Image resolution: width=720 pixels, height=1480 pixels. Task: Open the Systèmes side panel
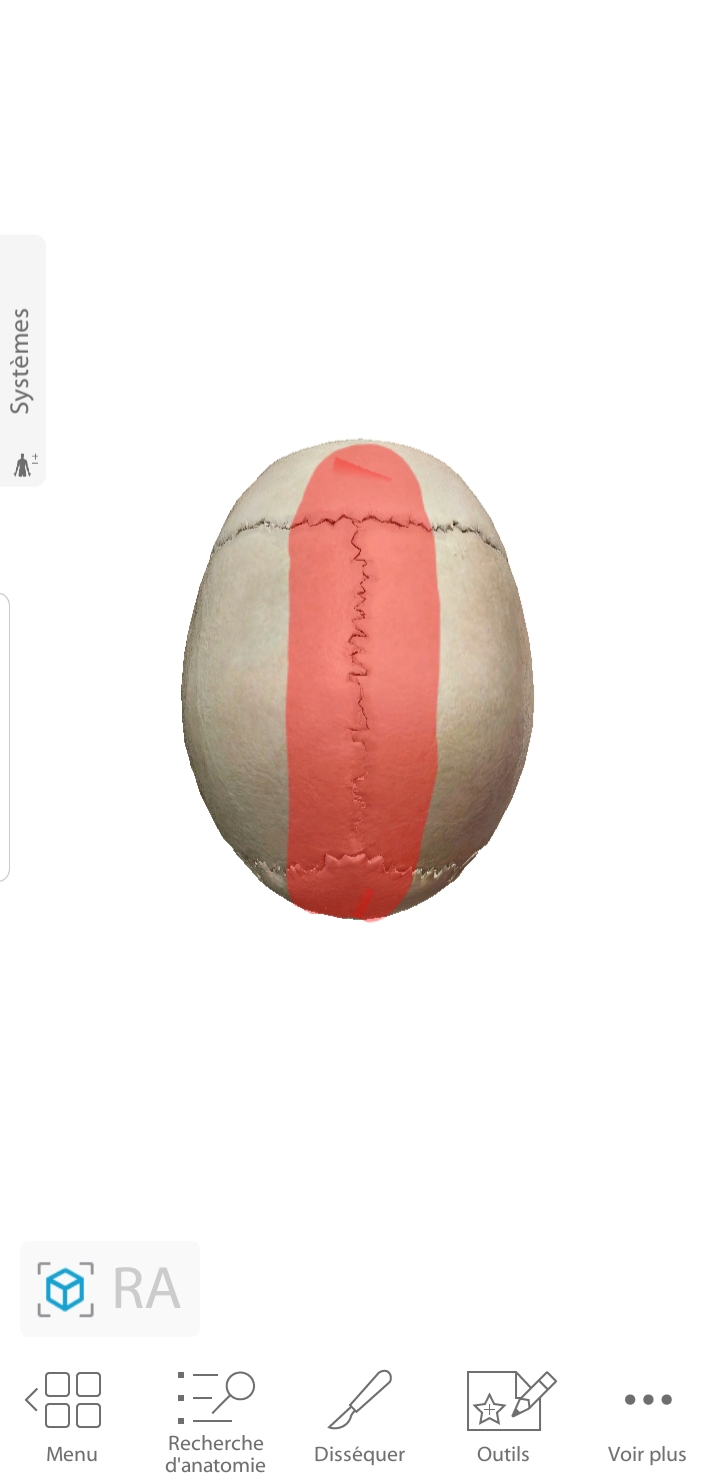[22, 361]
